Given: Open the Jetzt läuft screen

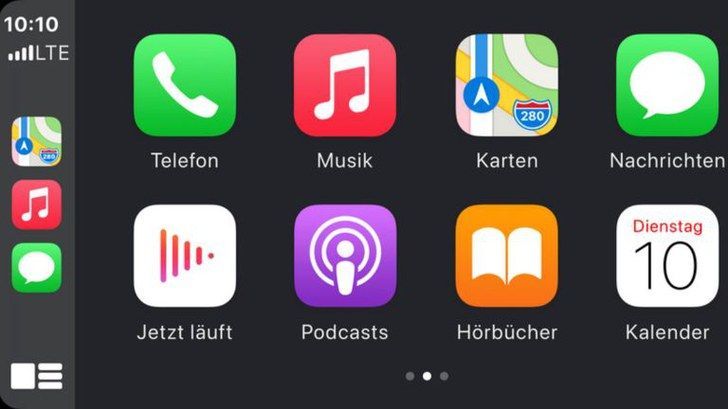Looking at the screenshot, I should [185, 256].
